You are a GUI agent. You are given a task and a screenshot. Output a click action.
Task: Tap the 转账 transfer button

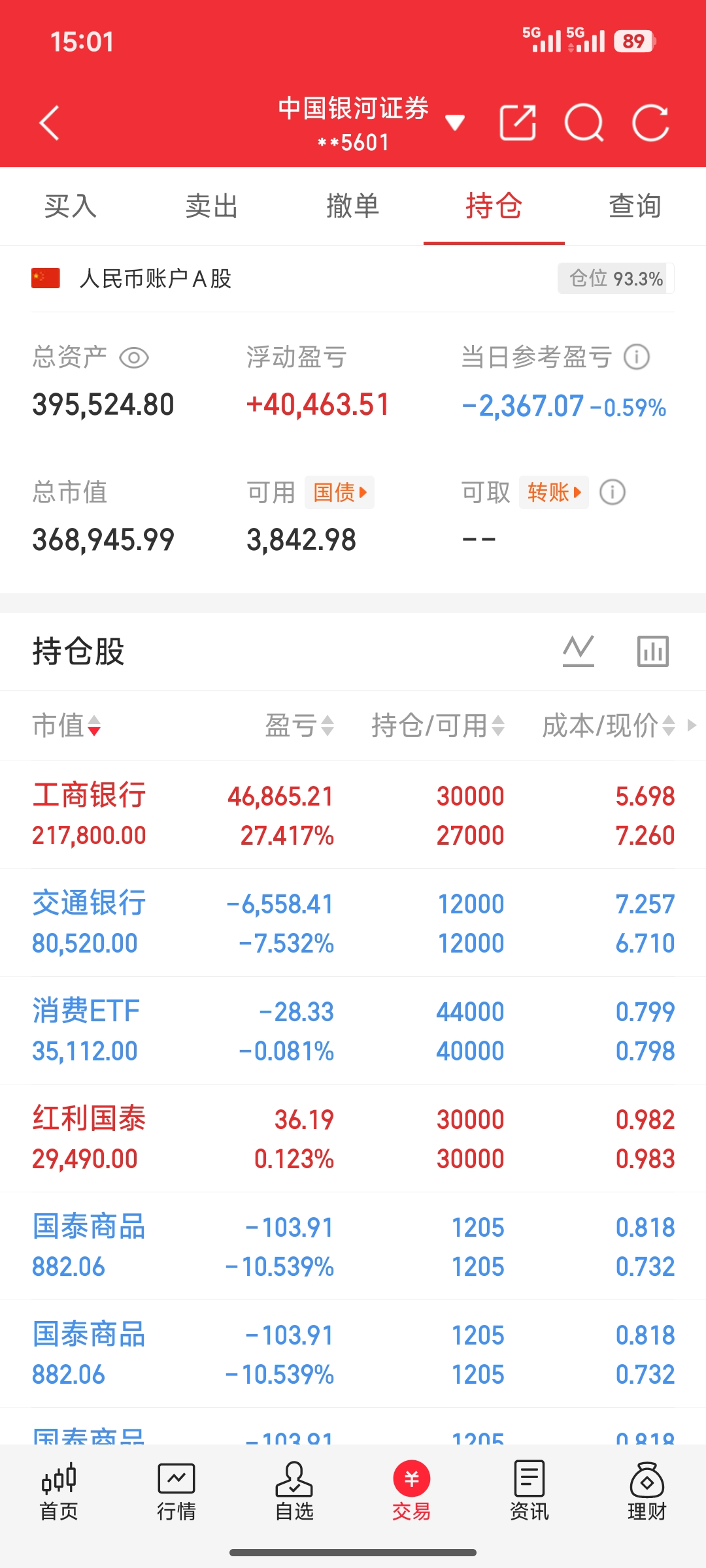pyautogui.click(x=554, y=492)
